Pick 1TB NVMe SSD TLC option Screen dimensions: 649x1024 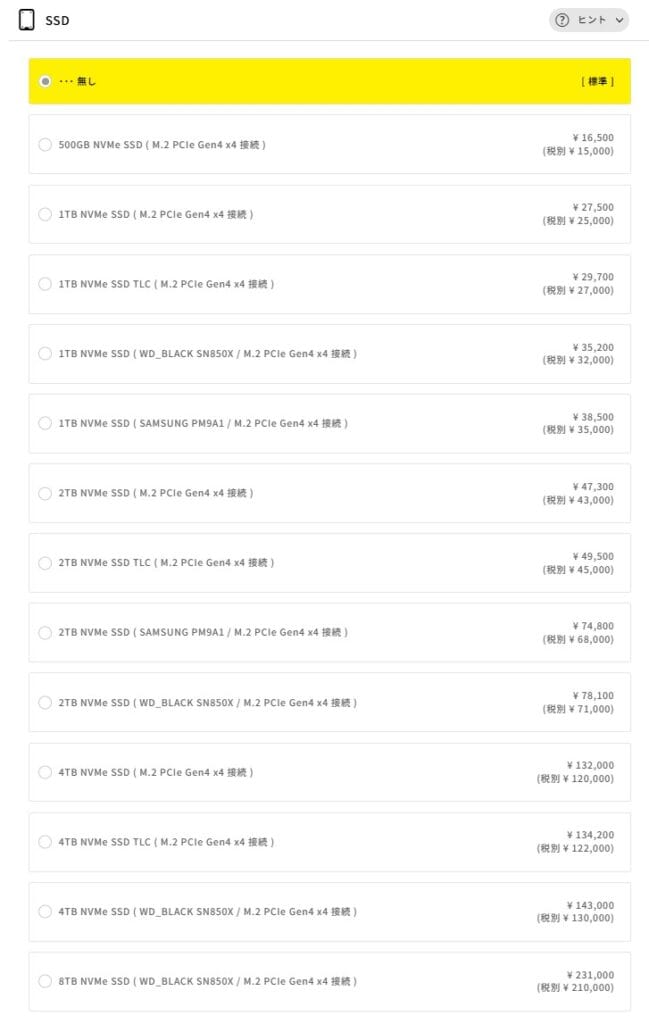point(45,284)
